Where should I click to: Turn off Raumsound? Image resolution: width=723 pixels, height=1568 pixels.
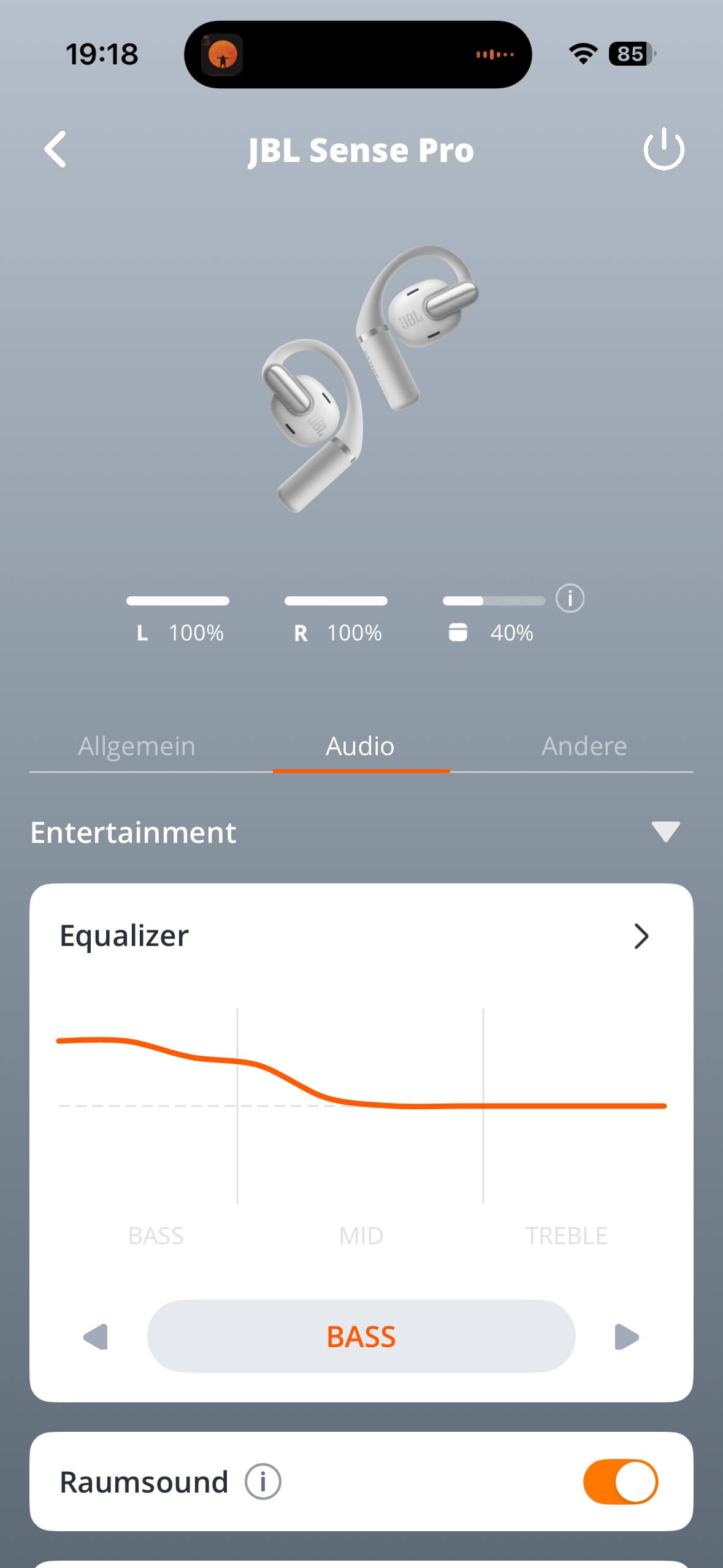tap(620, 1482)
